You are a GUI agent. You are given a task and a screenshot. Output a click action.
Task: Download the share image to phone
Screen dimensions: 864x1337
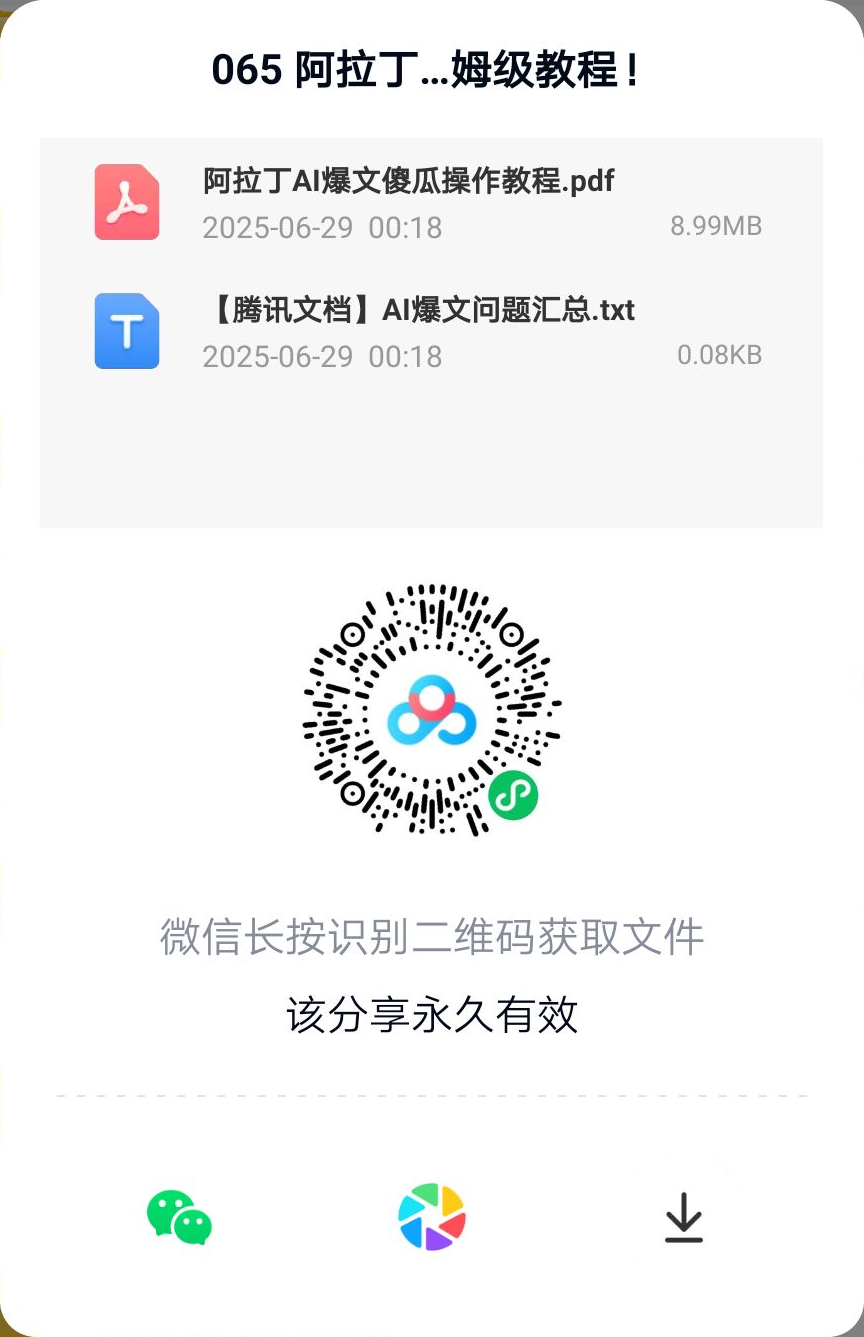pyautogui.click(x=684, y=1217)
